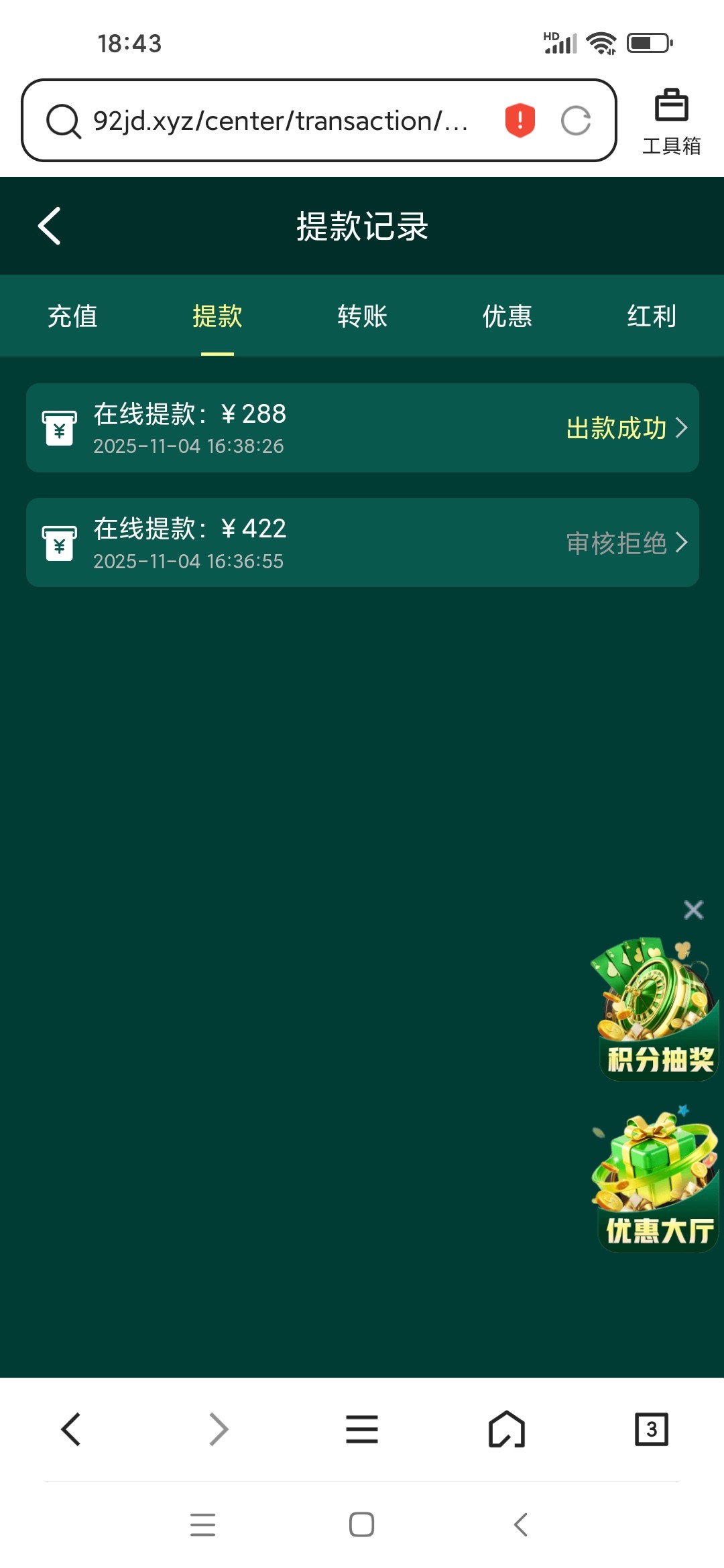The width and height of the screenshot is (724, 1568).
Task: Dismiss the floating promo icons
Action: pos(693,910)
